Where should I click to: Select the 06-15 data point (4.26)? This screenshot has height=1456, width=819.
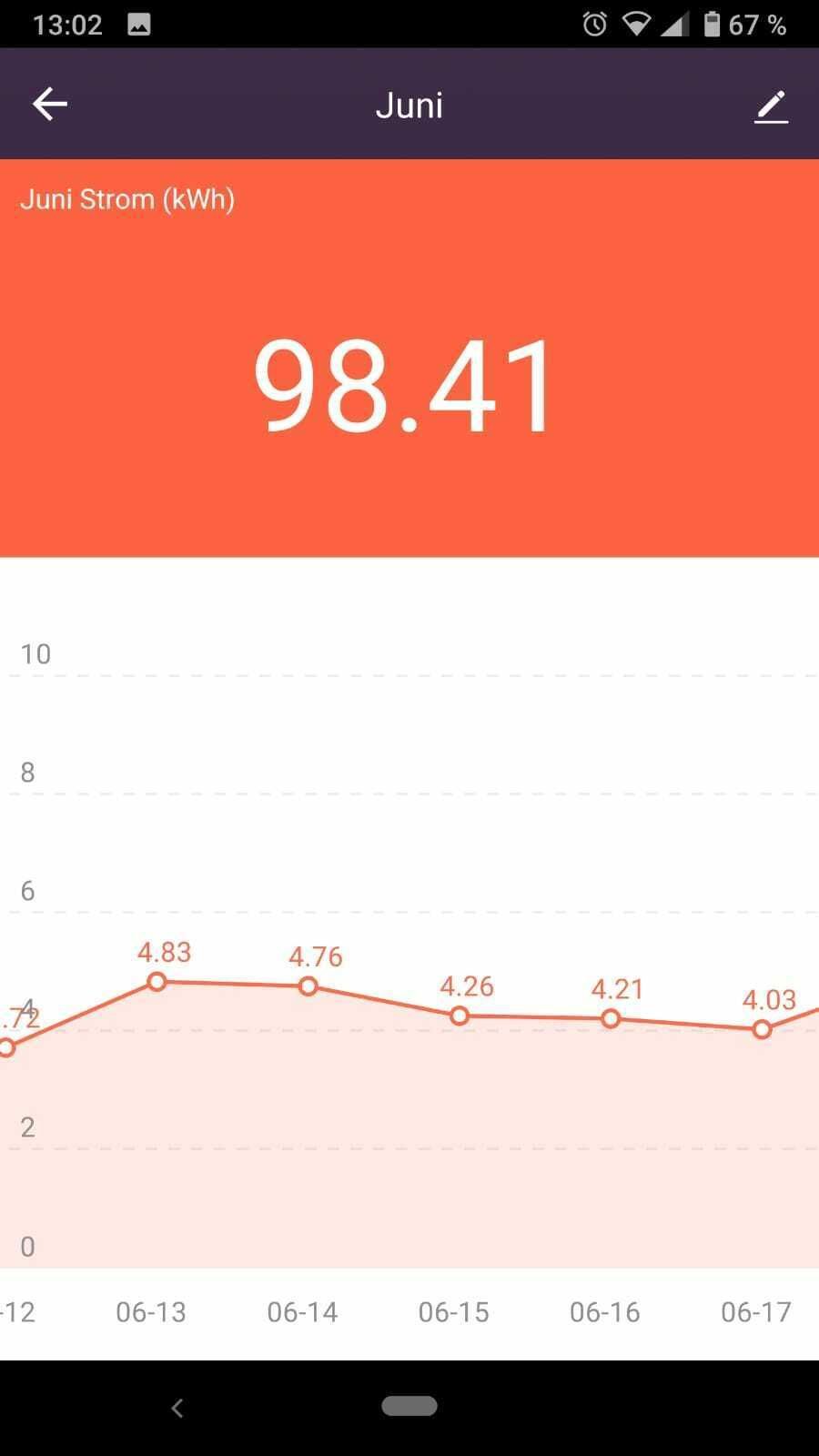pos(460,1016)
